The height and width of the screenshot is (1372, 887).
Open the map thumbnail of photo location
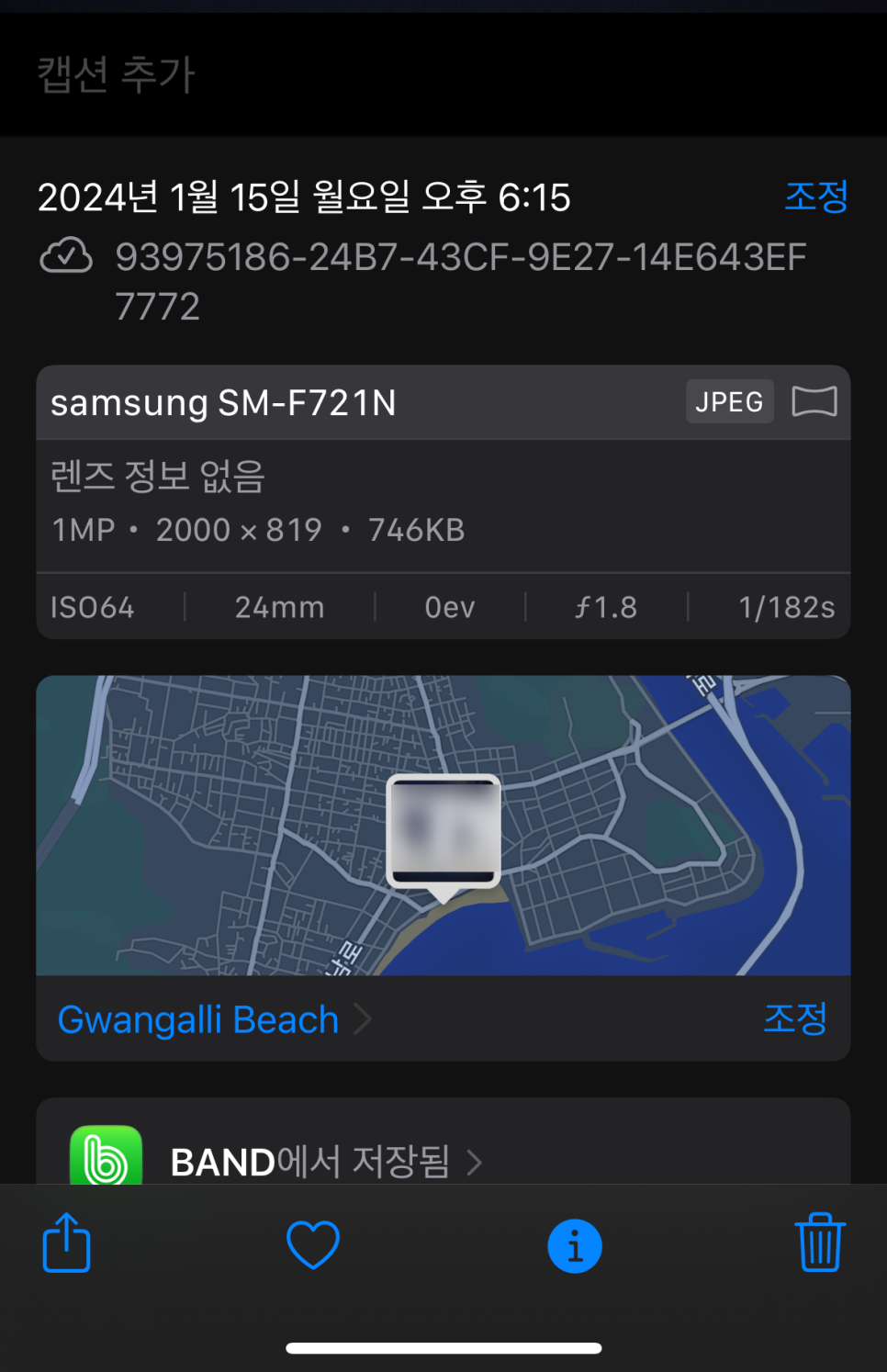[443, 827]
